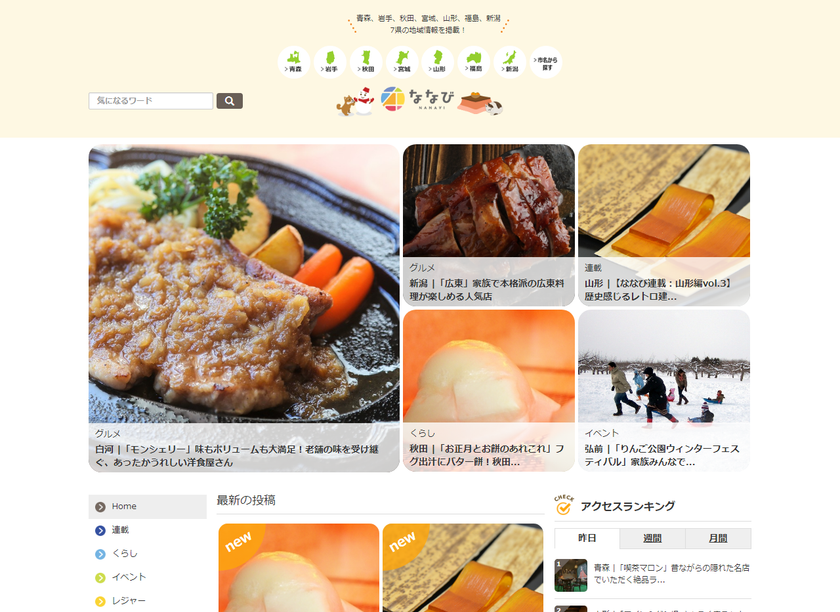Open くらし in the side menu
Screen dimensions: 840x612
click(x=124, y=554)
